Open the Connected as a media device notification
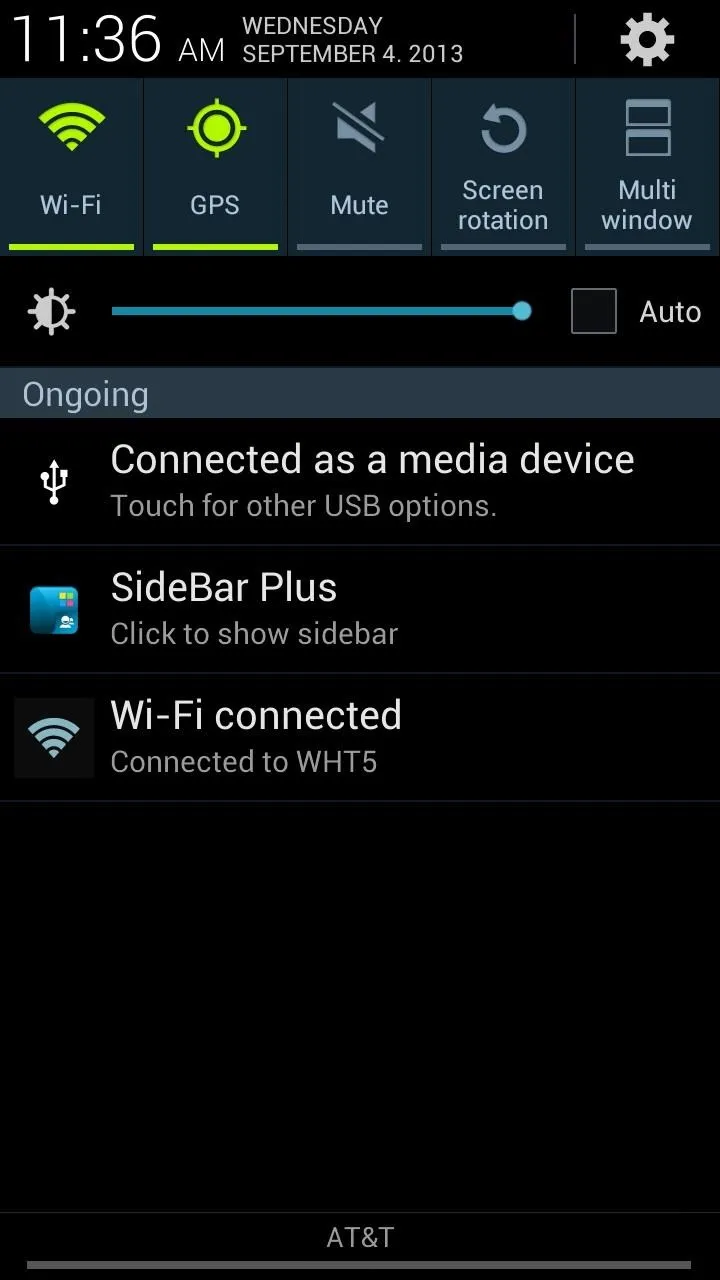The image size is (720, 1280). point(360,482)
